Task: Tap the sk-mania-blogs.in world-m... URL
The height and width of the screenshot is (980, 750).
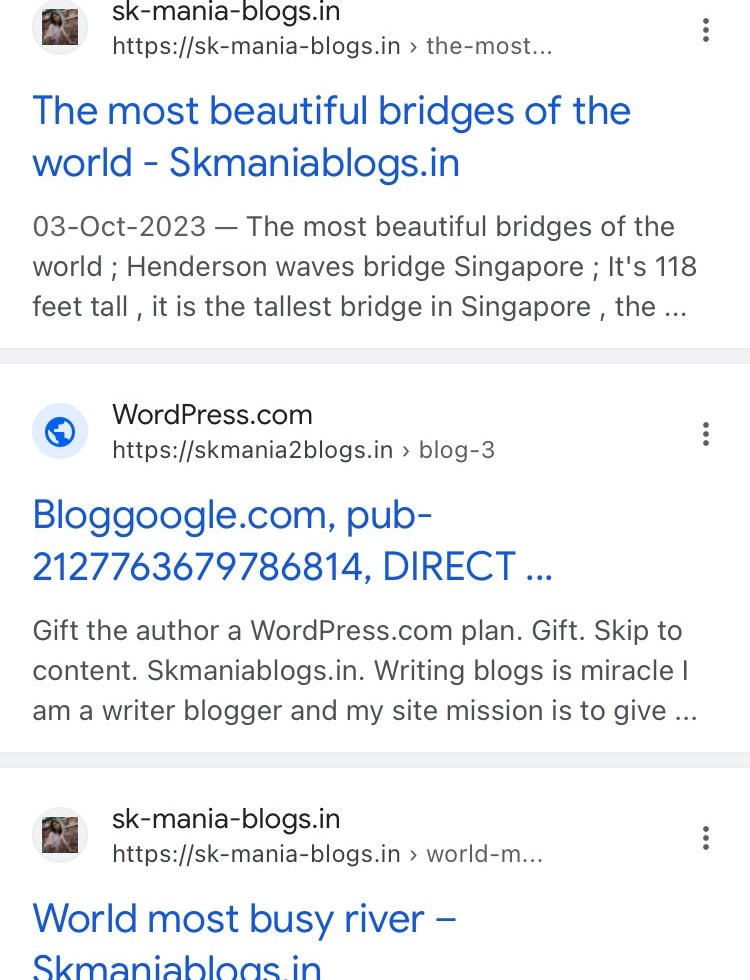Action: pyautogui.click(x=327, y=854)
